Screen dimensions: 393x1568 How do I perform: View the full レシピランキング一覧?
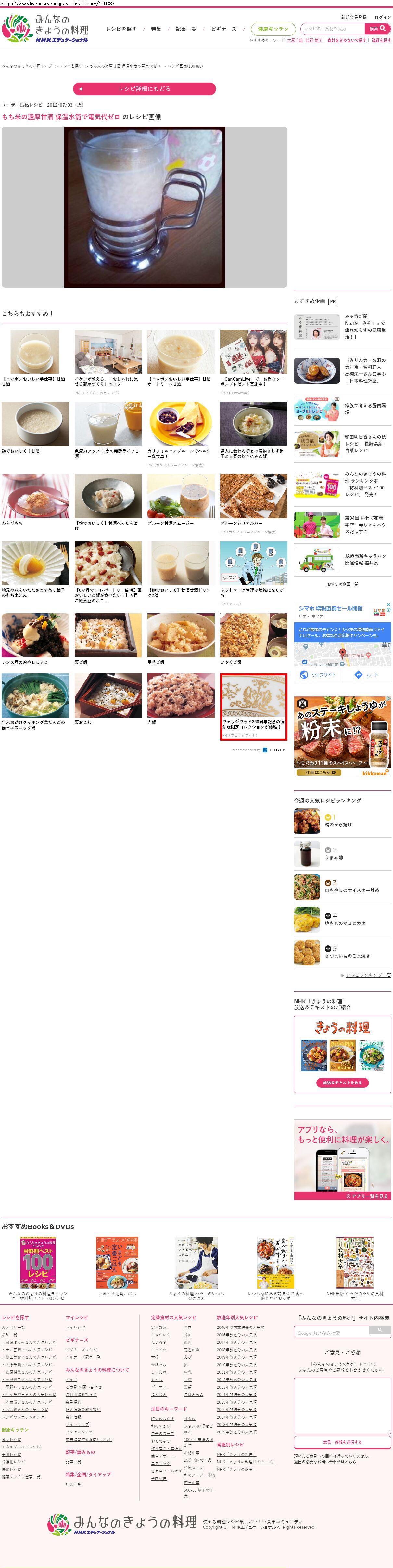point(368,975)
